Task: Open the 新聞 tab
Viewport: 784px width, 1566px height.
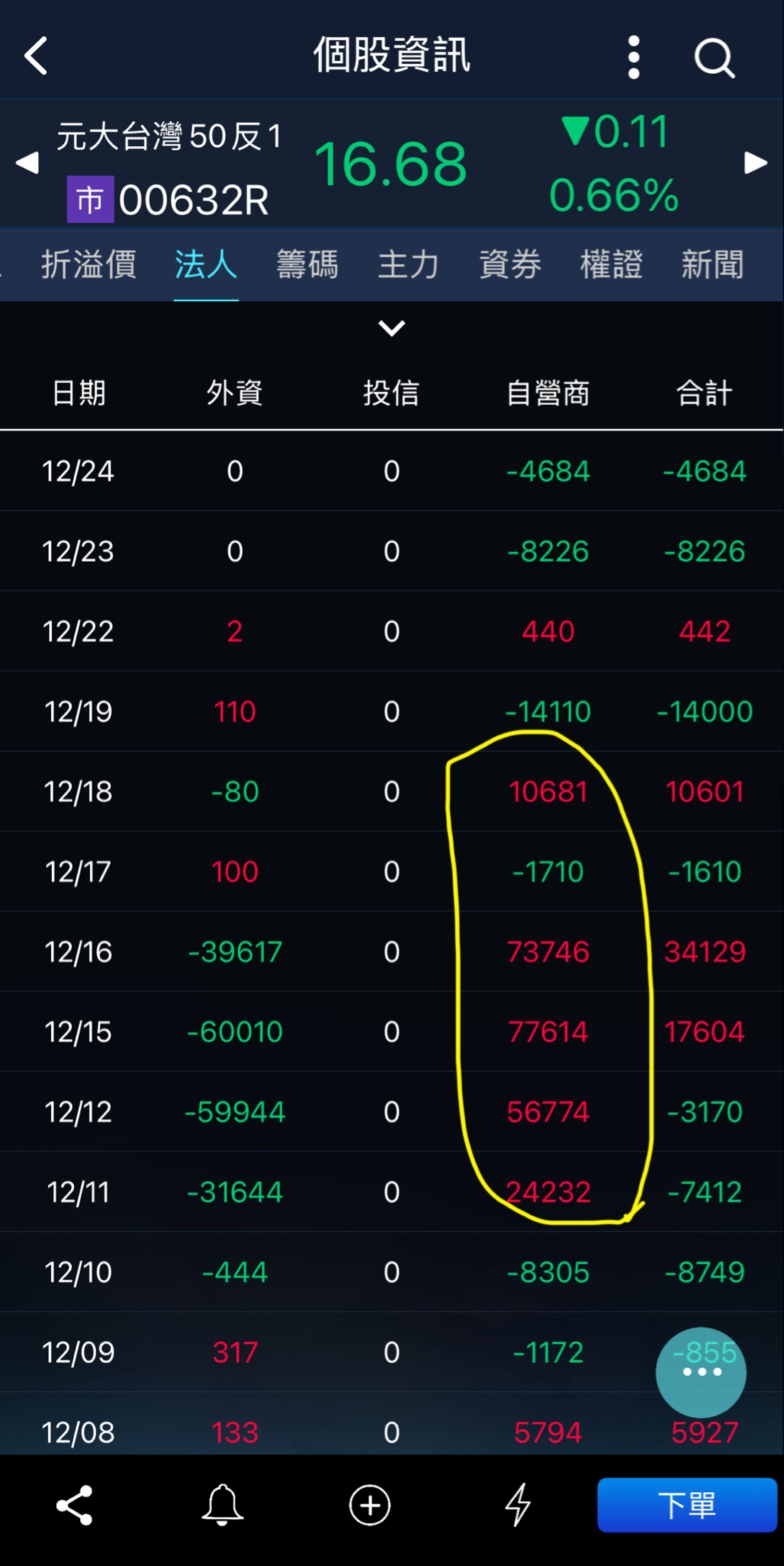Action: tap(712, 265)
